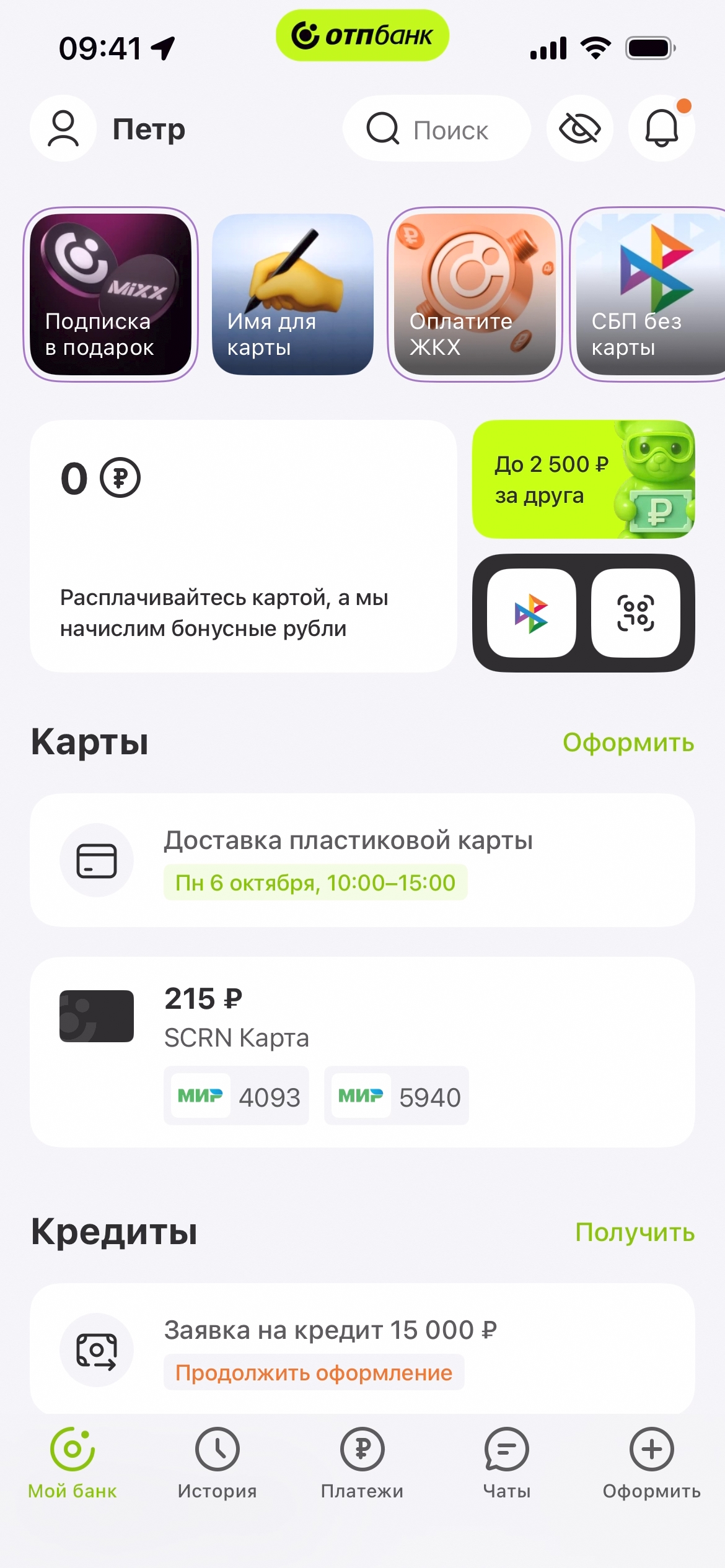
Task: Open the notifications bell
Action: 661,129
